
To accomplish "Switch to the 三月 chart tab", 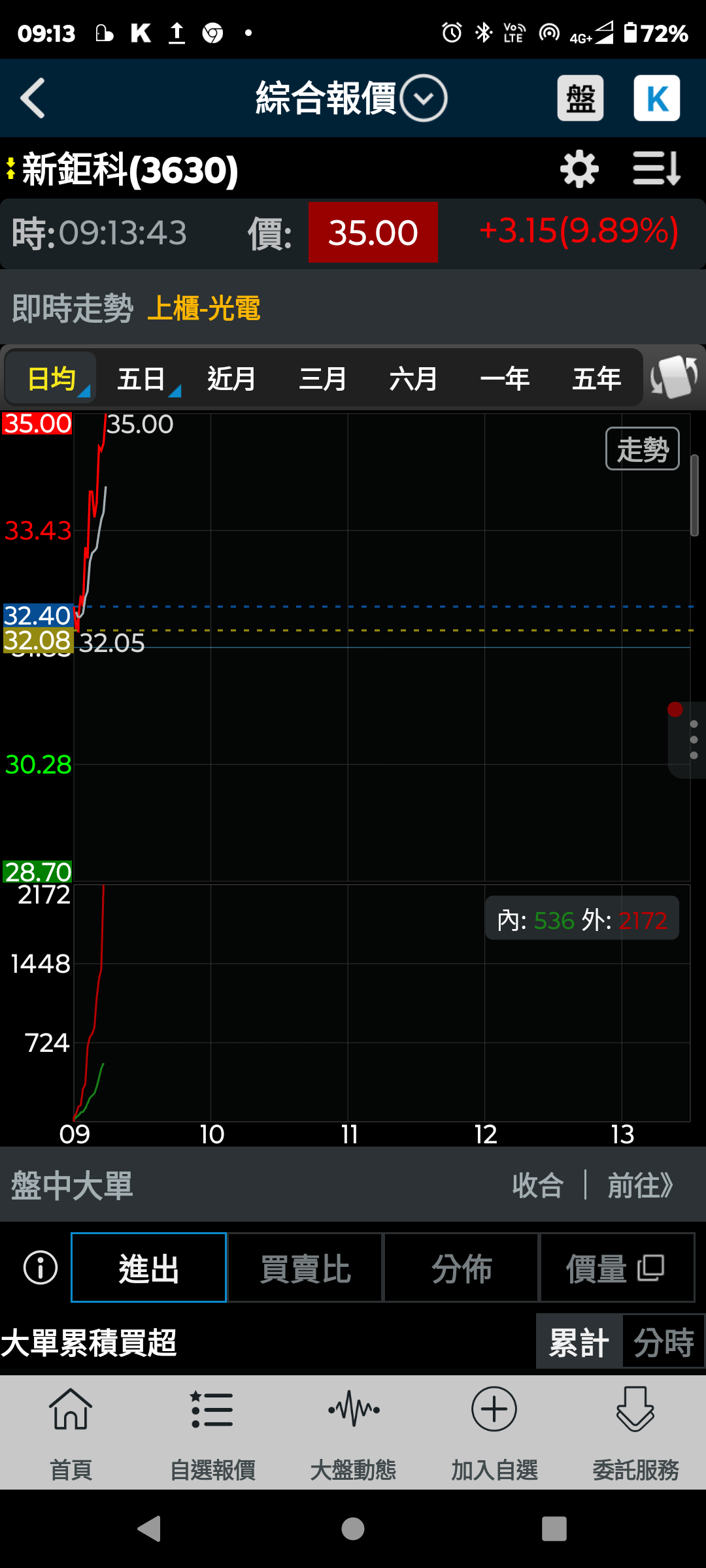I will click(x=323, y=379).
